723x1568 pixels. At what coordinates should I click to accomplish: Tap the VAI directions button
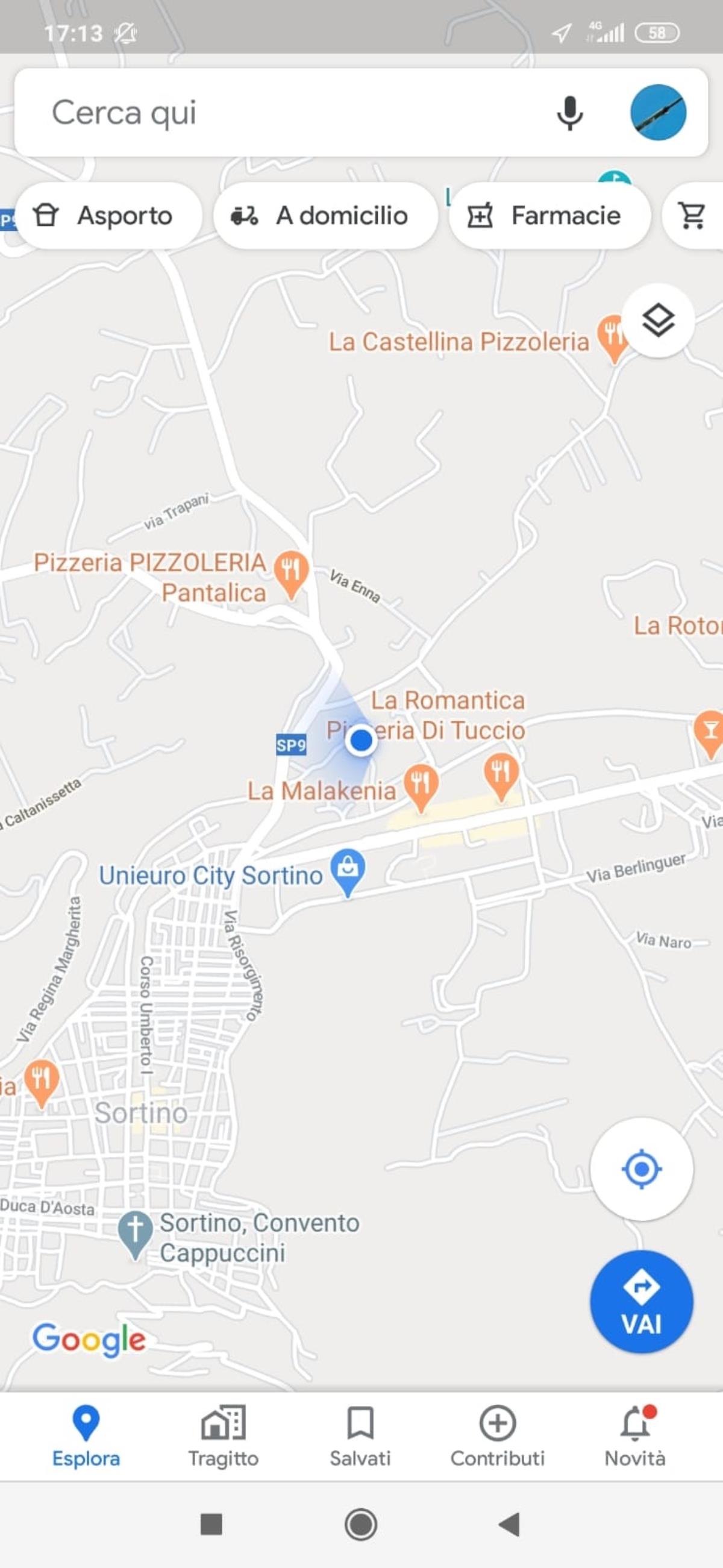coord(641,1302)
